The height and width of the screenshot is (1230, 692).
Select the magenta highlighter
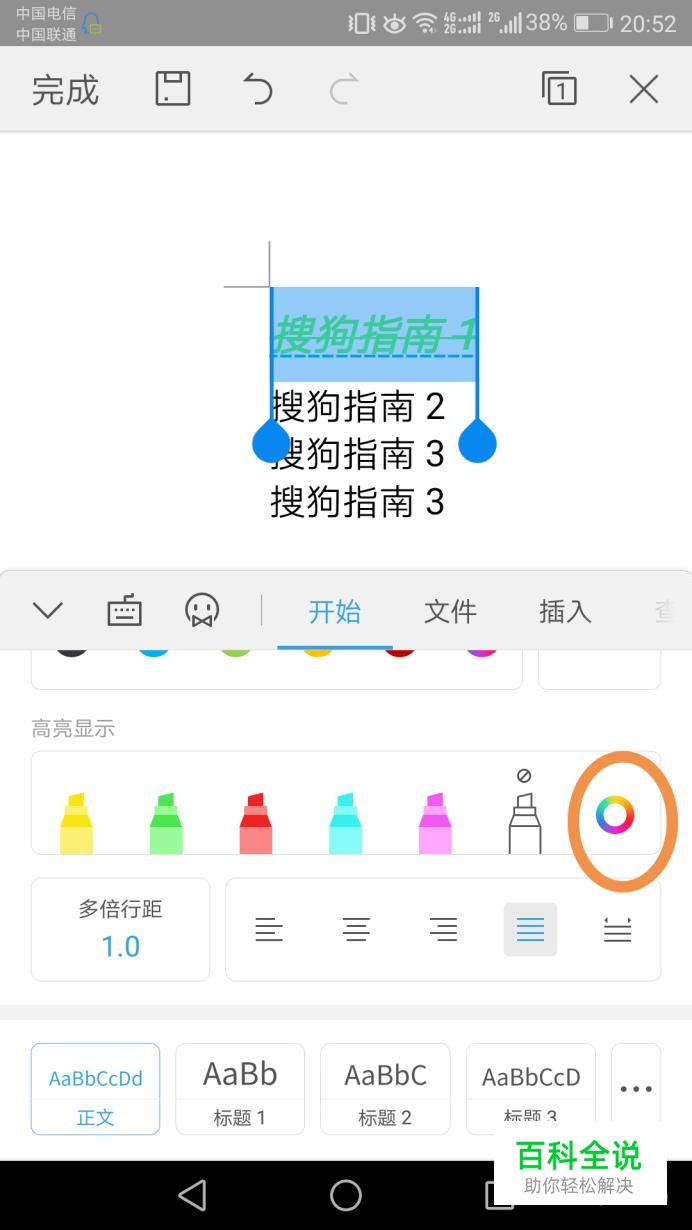point(435,823)
